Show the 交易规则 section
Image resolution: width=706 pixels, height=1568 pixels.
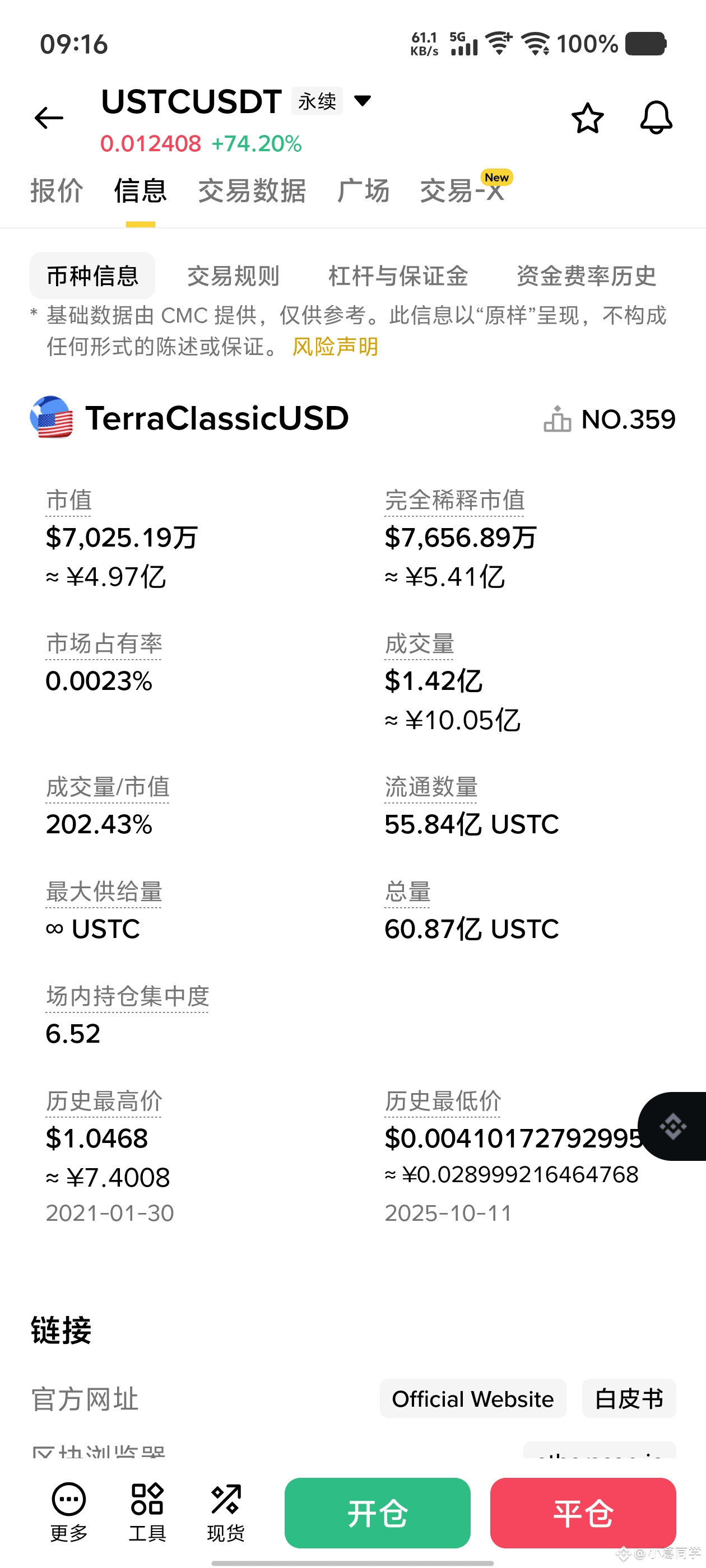click(233, 276)
